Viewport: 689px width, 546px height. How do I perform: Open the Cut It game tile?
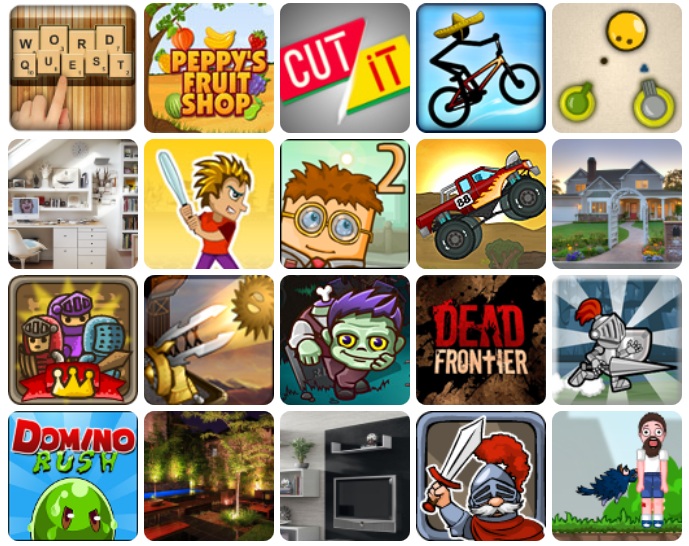coord(344,68)
